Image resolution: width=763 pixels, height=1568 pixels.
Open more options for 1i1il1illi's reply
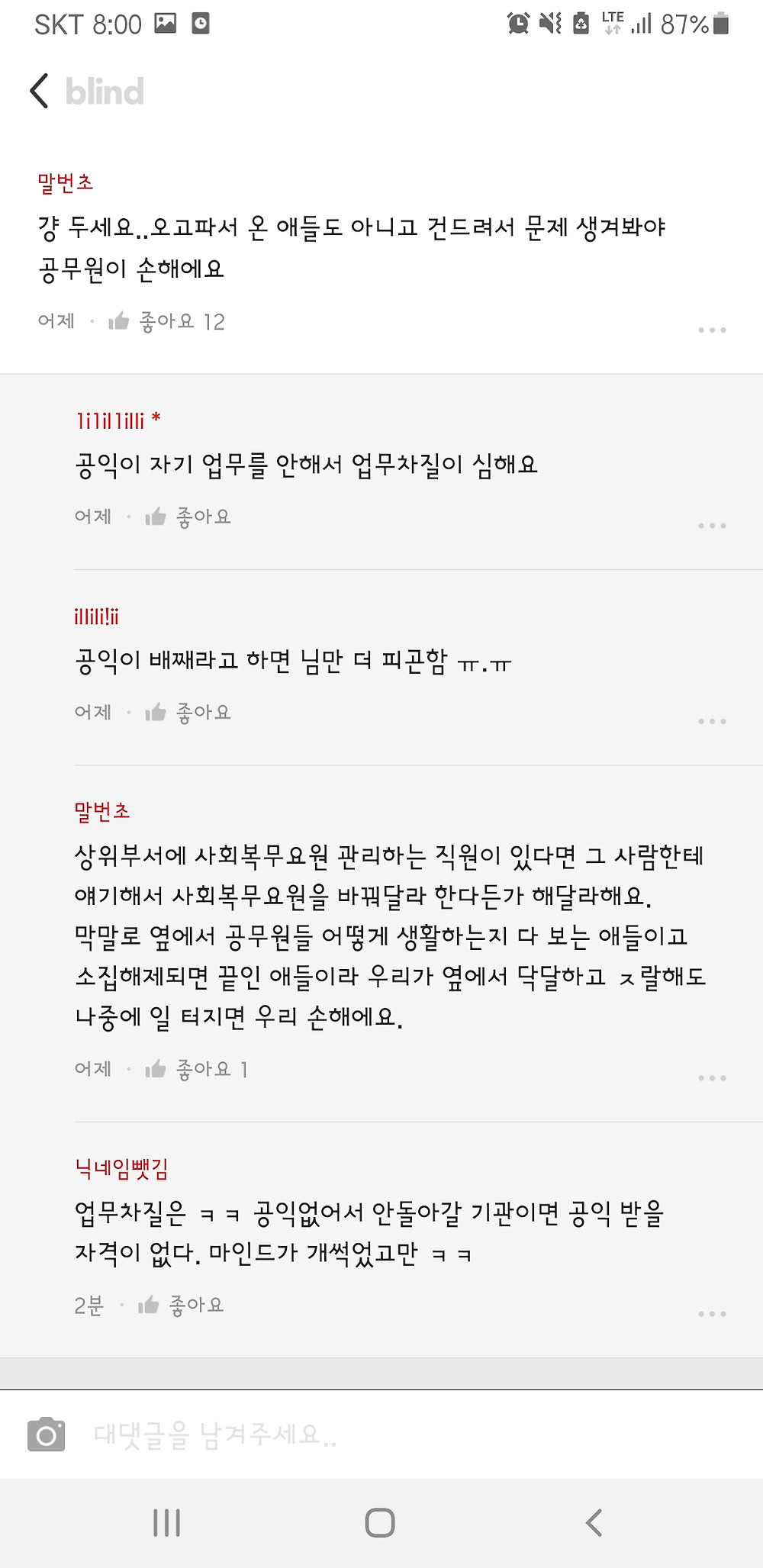coord(711,526)
